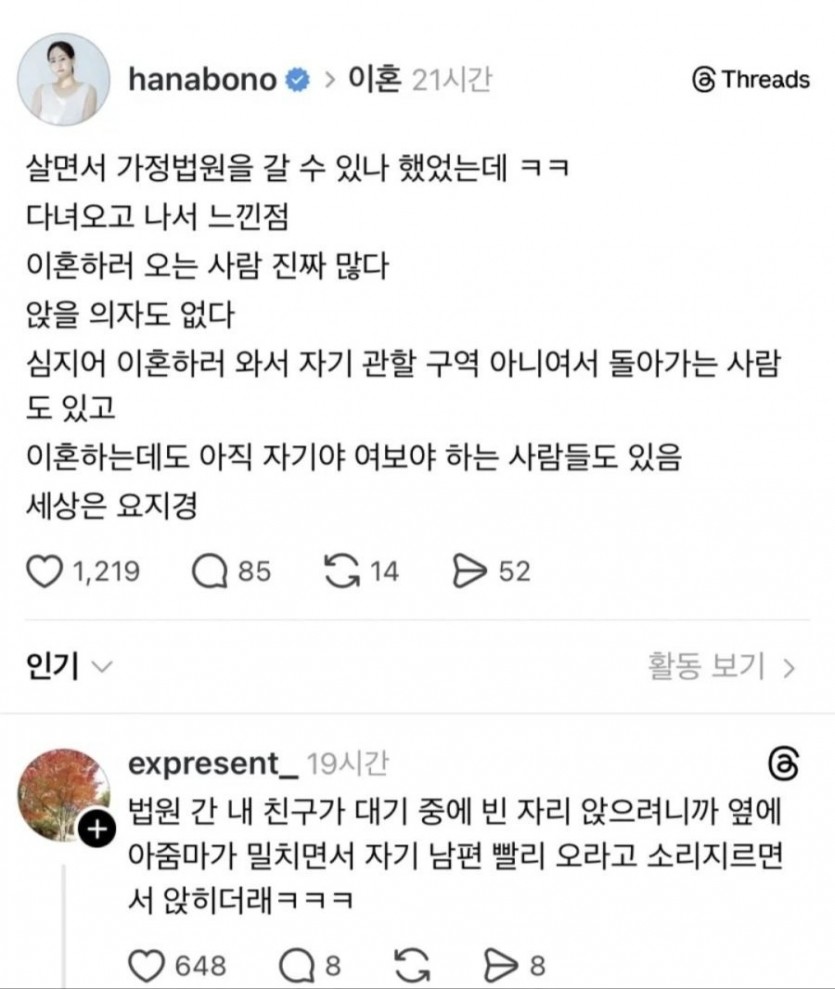This screenshot has width=835, height=989.
Task: Share hanabono's post
Action: pyautogui.click(x=468, y=572)
